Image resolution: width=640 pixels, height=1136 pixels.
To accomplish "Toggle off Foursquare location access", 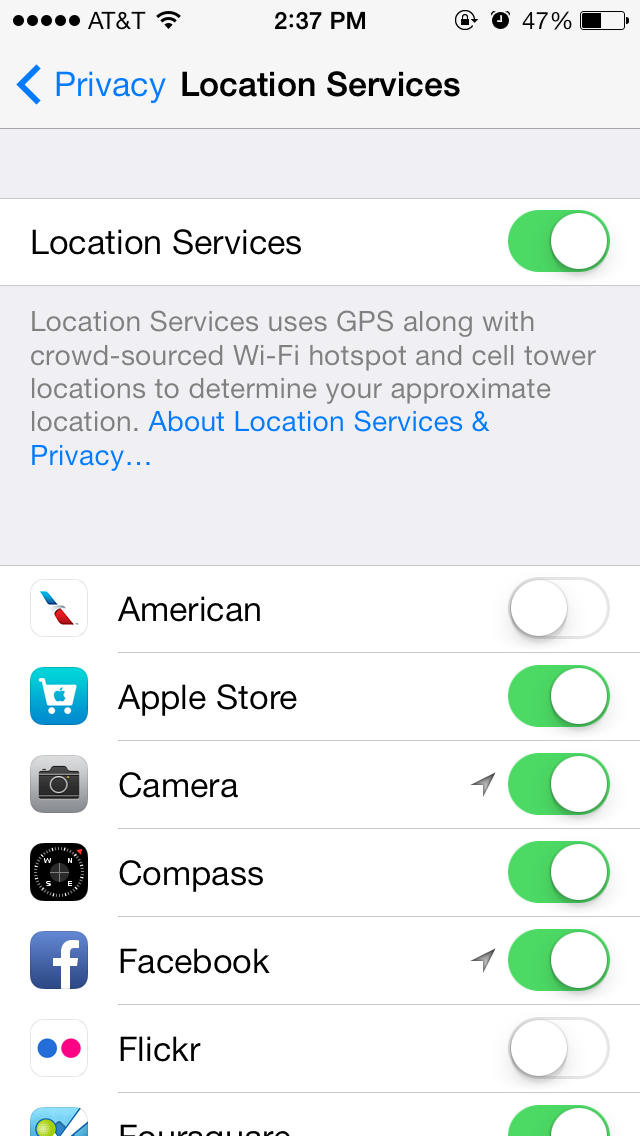I will pyautogui.click(x=558, y=1124).
